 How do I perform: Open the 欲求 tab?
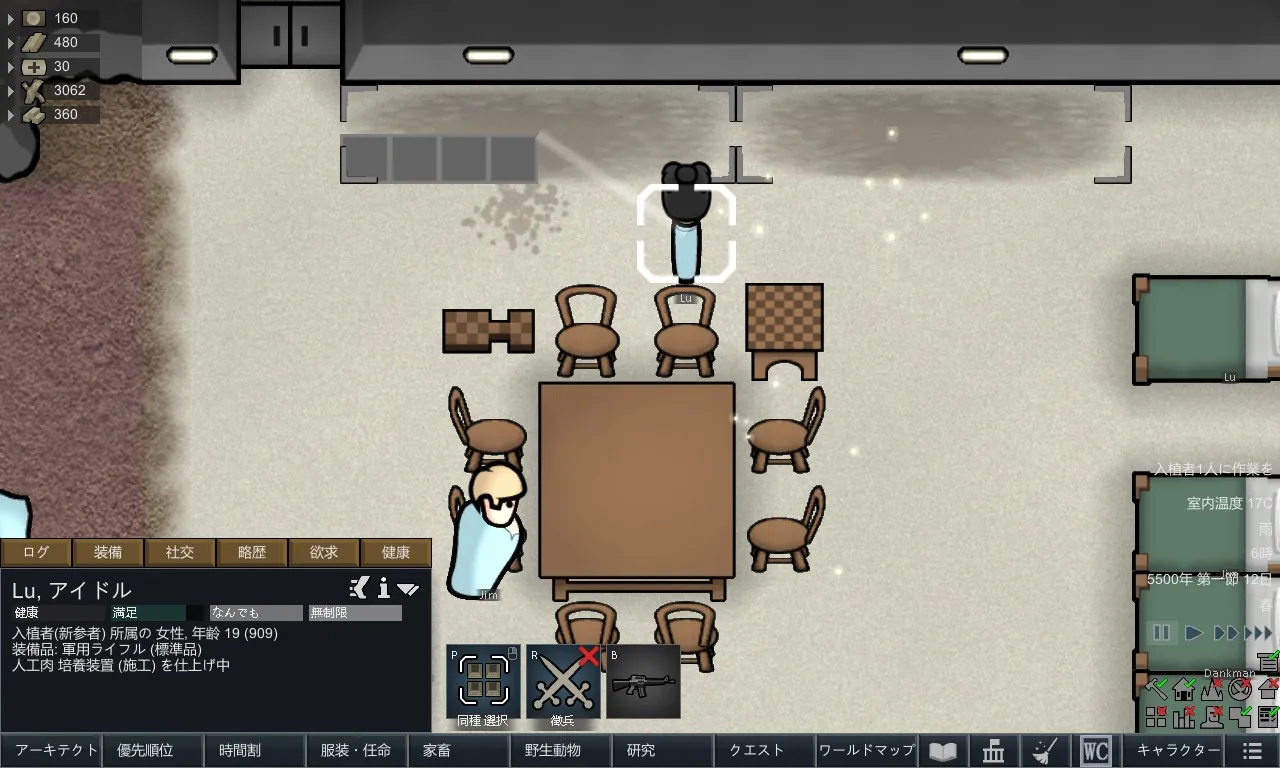click(x=324, y=552)
